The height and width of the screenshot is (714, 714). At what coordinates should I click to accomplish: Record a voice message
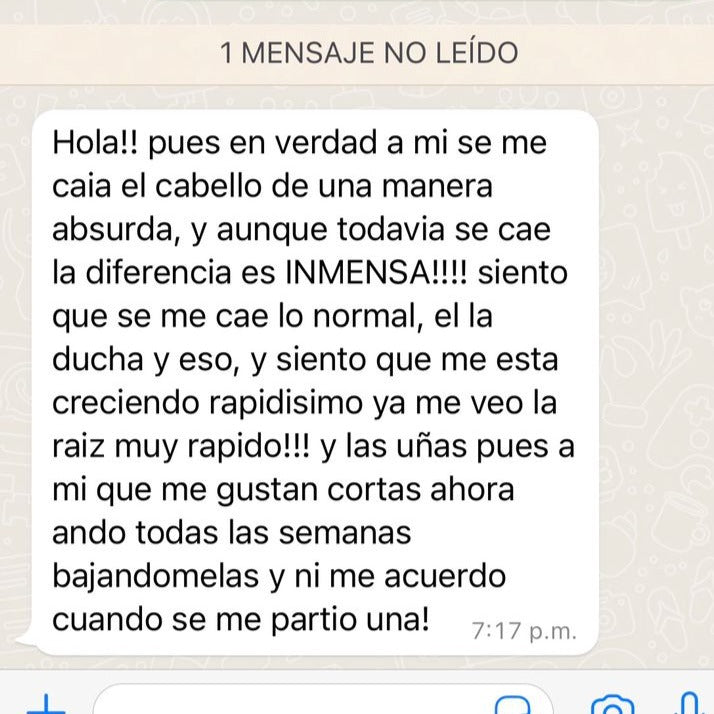689,705
